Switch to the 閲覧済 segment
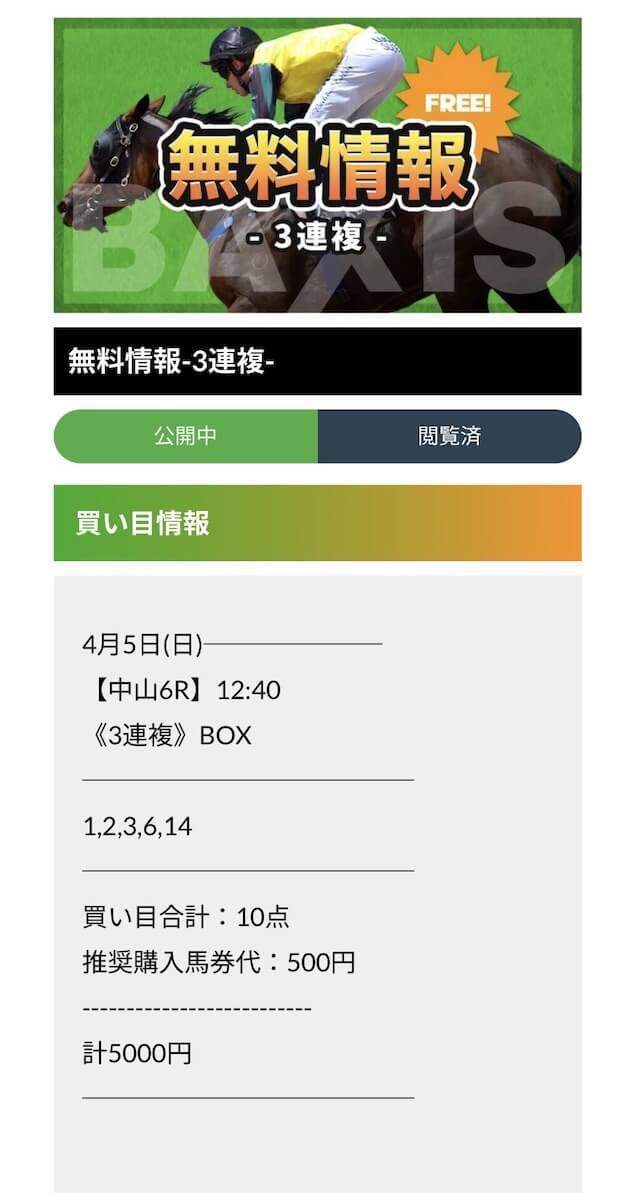This screenshot has height=1193, width=640. 449,437
